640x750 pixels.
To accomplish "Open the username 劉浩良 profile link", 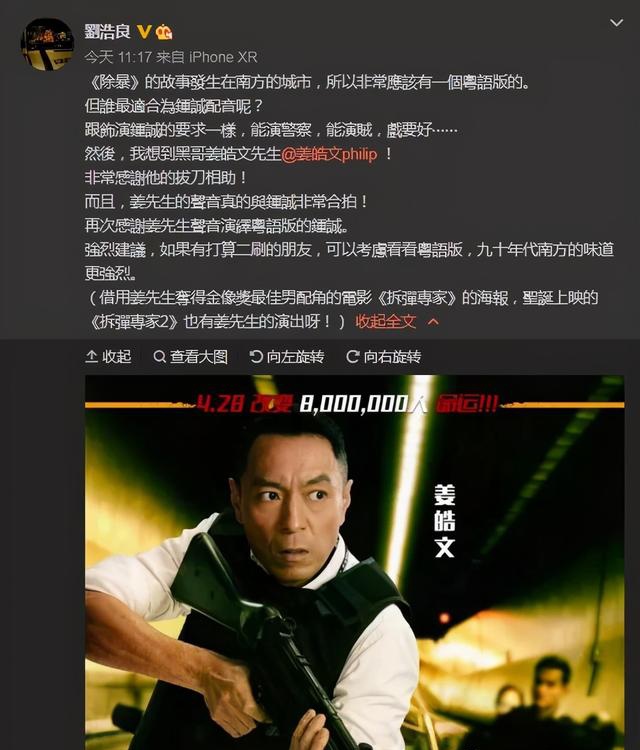I will pos(108,32).
